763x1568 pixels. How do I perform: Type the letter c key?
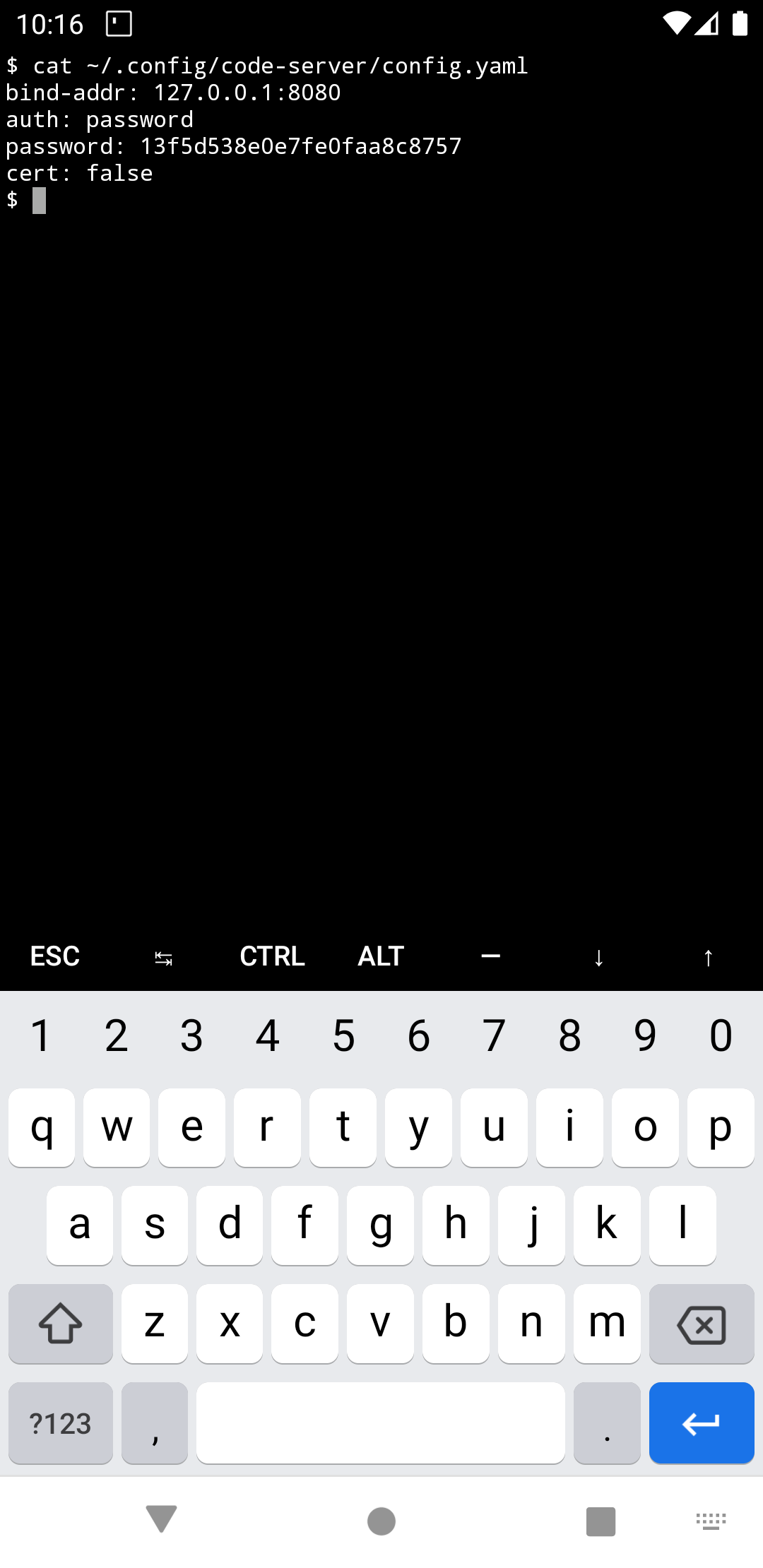click(x=304, y=1324)
